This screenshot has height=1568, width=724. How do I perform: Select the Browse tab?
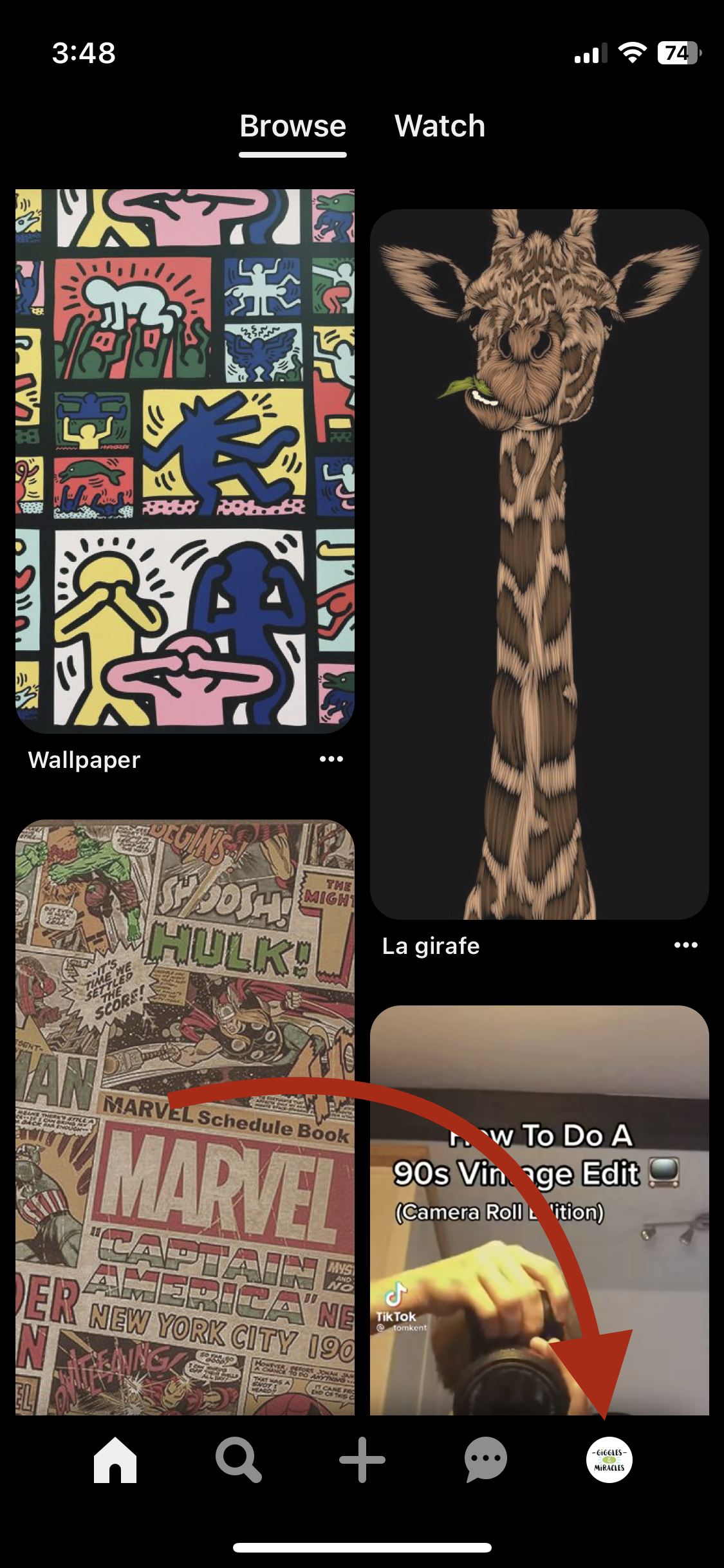(x=293, y=126)
